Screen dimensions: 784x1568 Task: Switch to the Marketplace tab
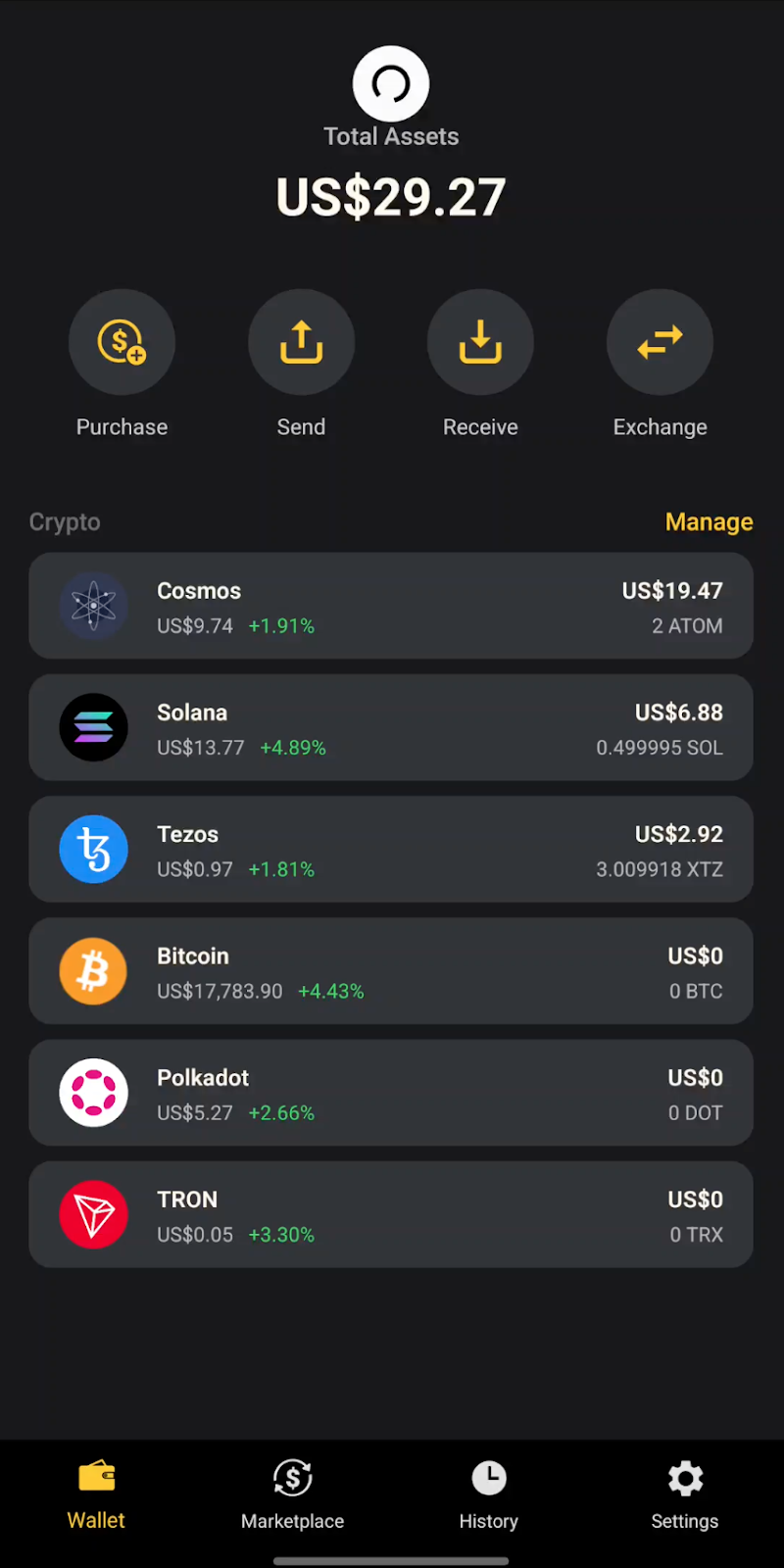pos(292,1494)
